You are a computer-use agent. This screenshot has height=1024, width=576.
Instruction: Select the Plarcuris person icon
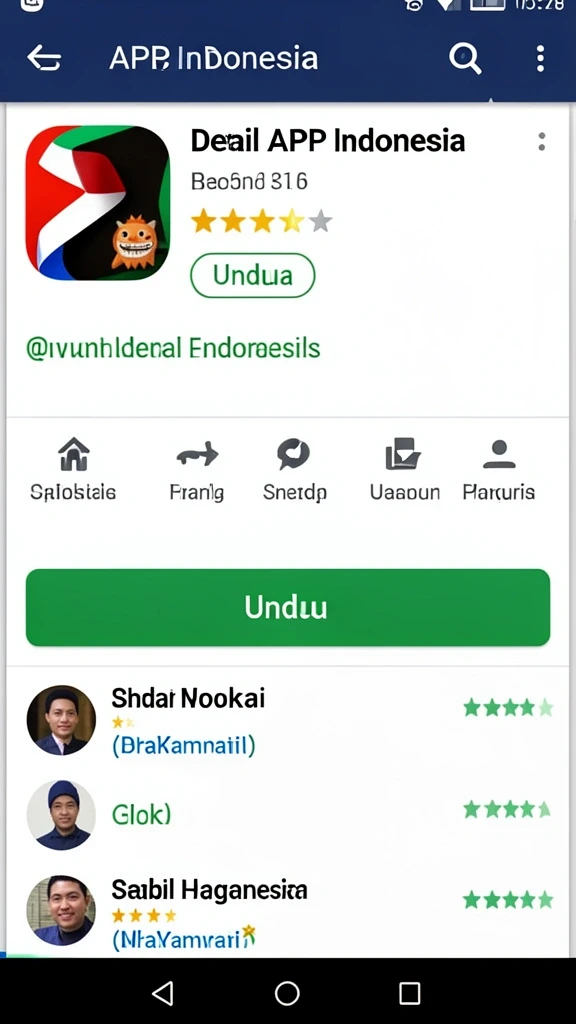[x=500, y=454]
